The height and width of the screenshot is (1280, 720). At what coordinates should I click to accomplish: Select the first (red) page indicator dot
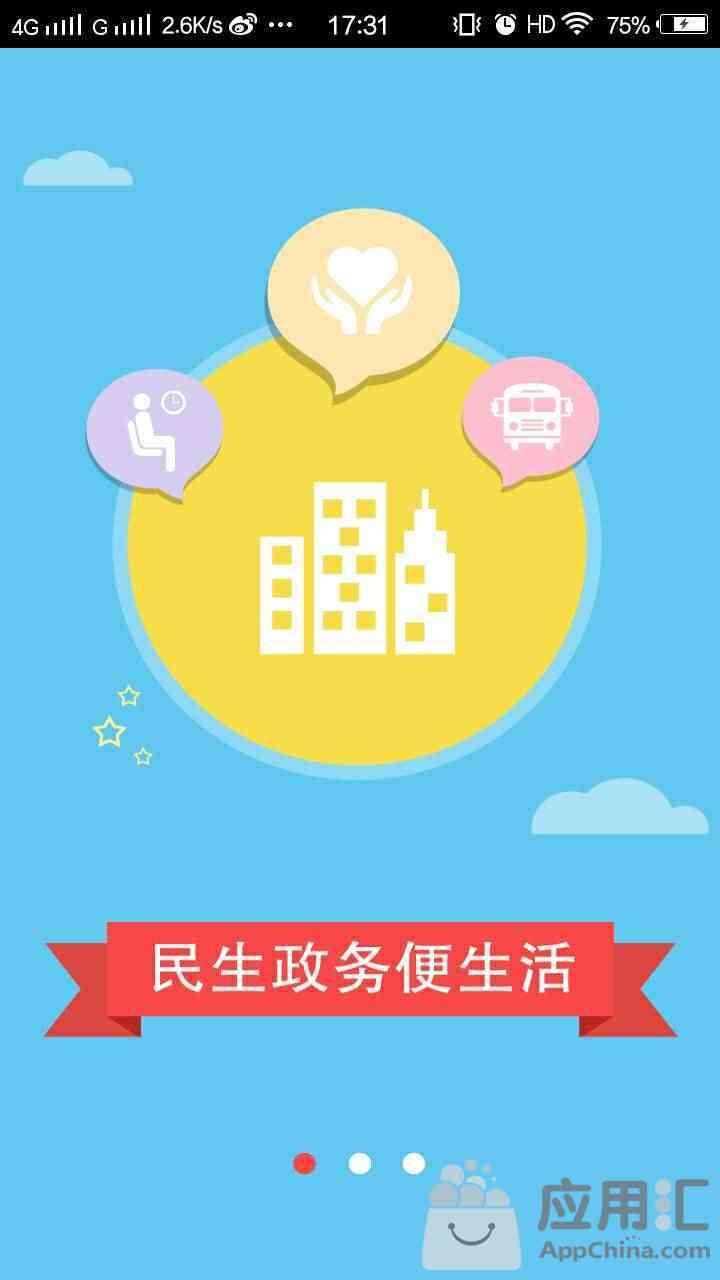coord(305,1164)
